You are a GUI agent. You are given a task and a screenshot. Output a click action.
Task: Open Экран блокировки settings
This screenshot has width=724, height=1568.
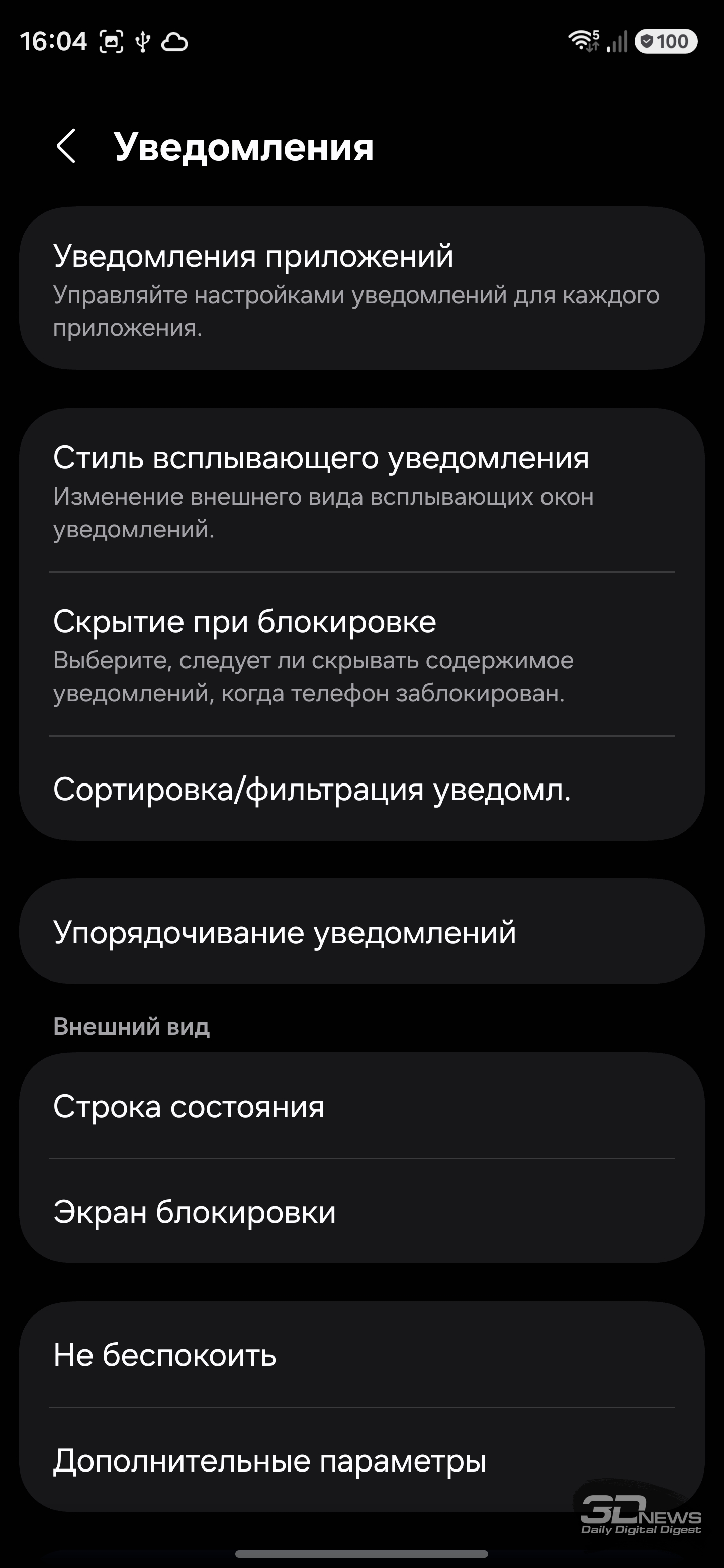click(x=361, y=1211)
